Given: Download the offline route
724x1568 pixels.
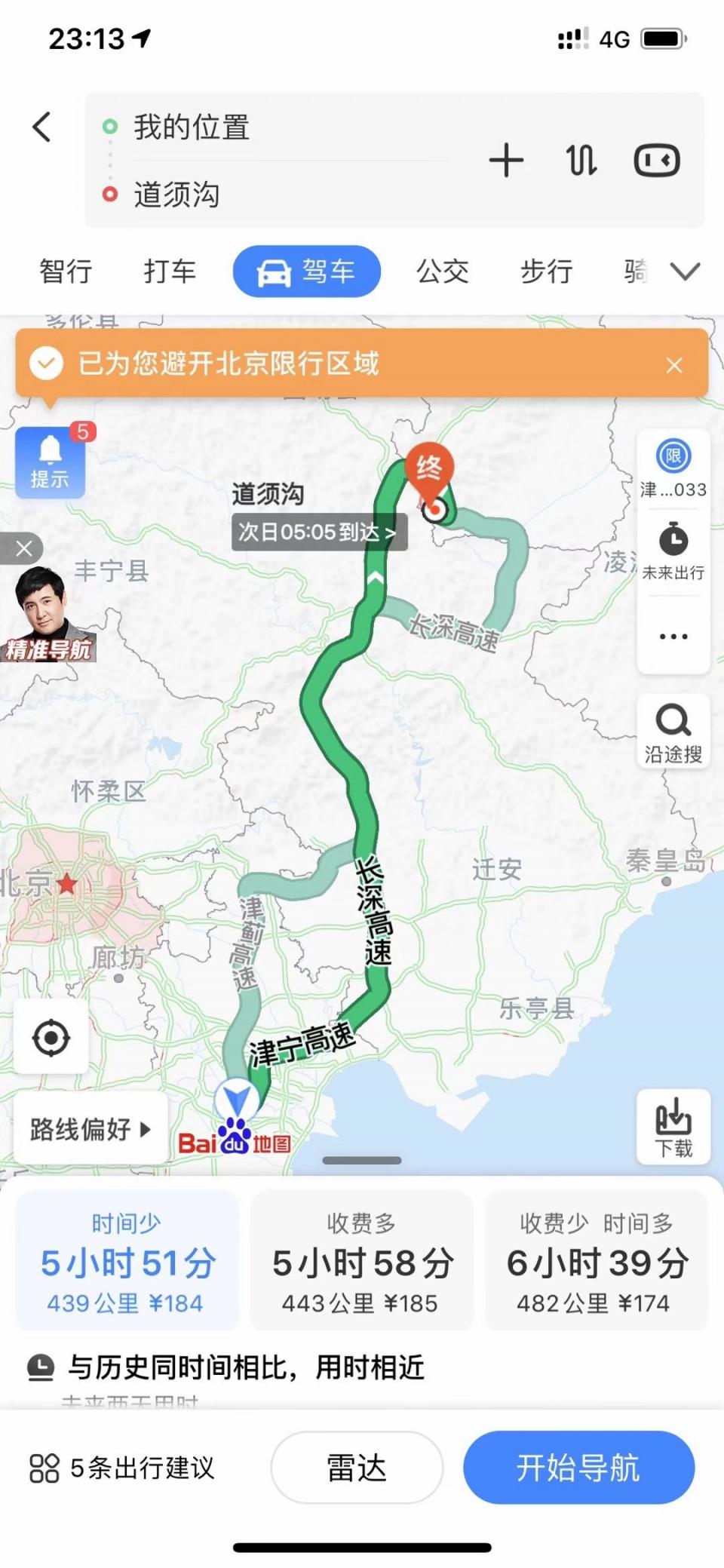Looking at the screenshot, I should point(673,1127).
